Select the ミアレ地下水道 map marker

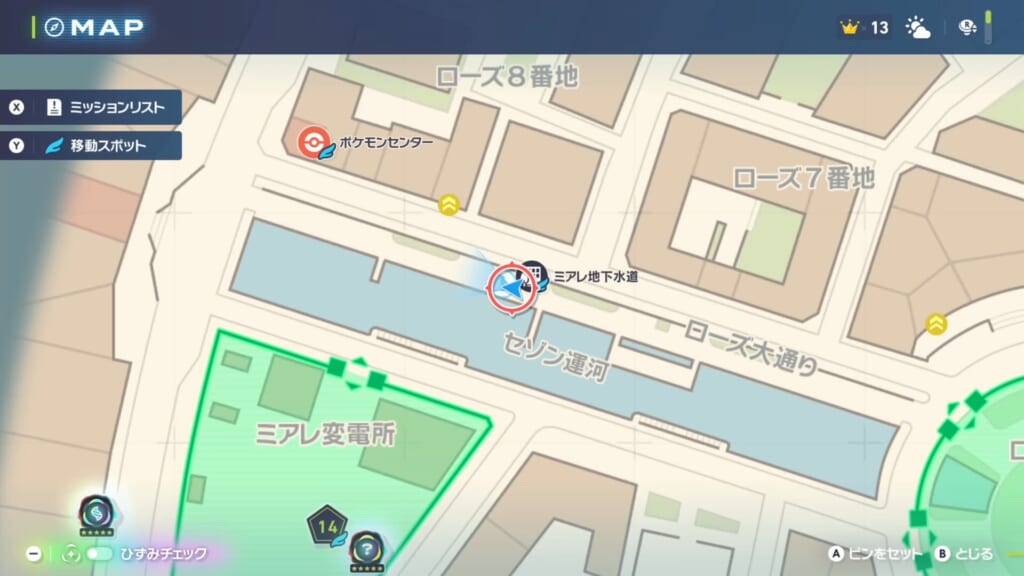[534, 275]
